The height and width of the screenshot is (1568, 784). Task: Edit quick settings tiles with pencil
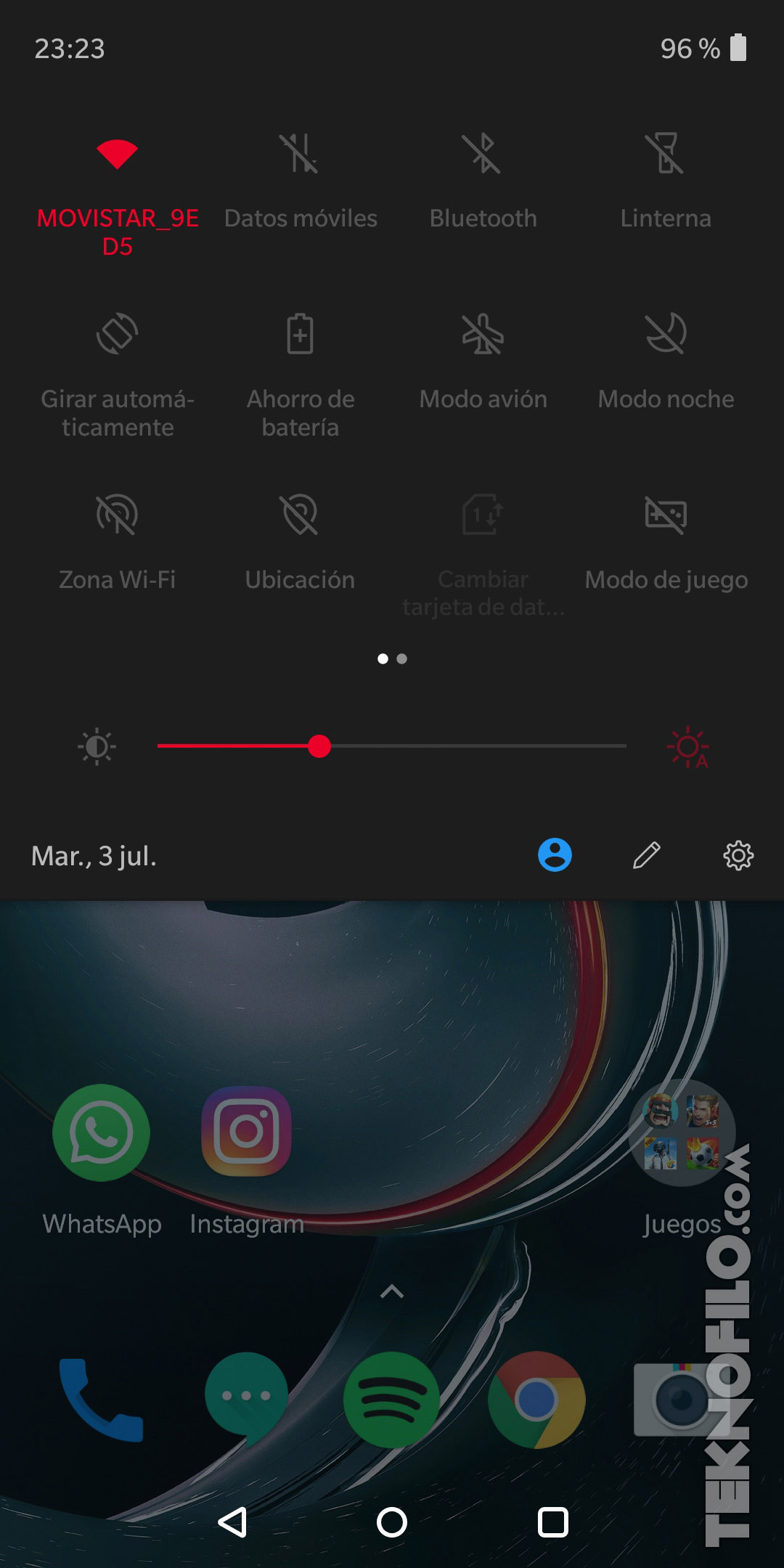point(647,855)
